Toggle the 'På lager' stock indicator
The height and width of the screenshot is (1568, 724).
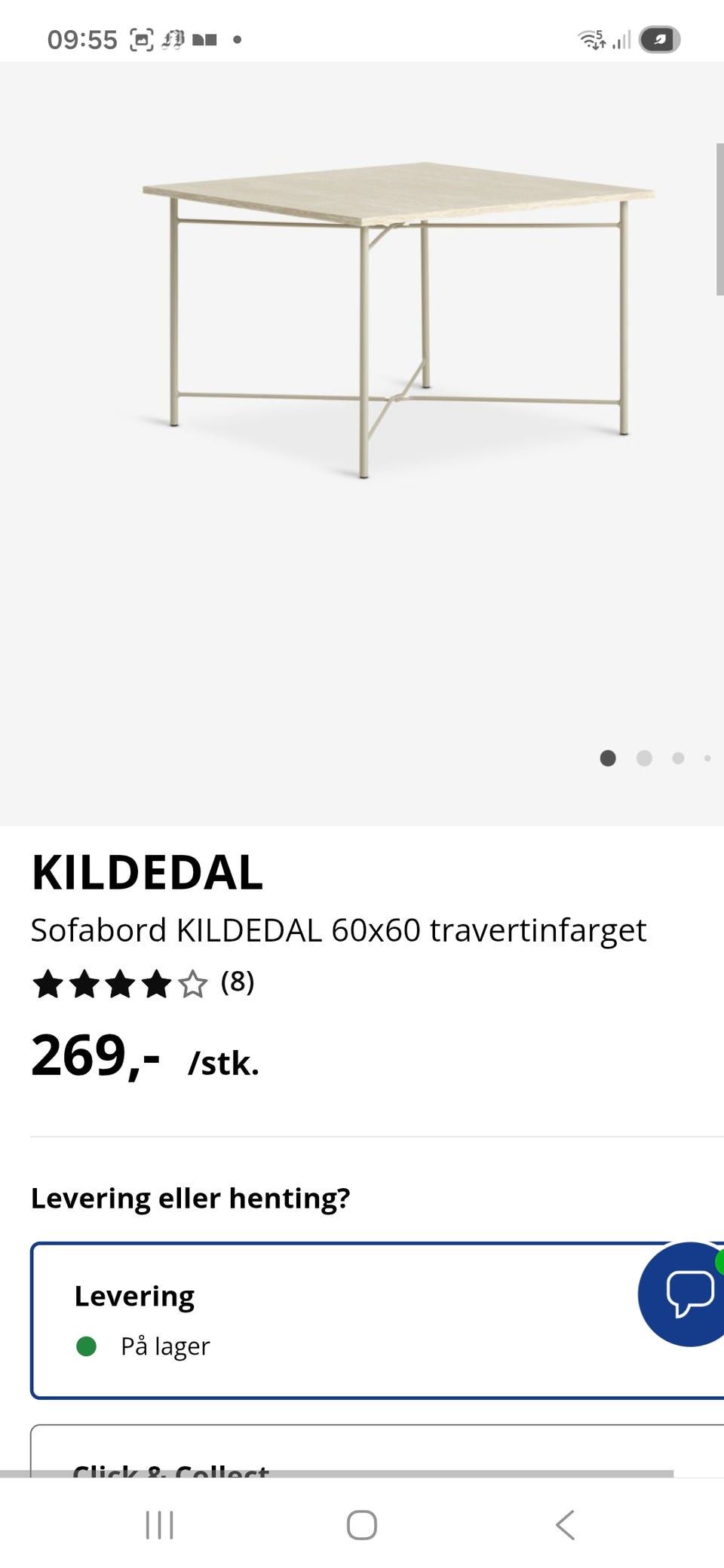(85, 1346)
